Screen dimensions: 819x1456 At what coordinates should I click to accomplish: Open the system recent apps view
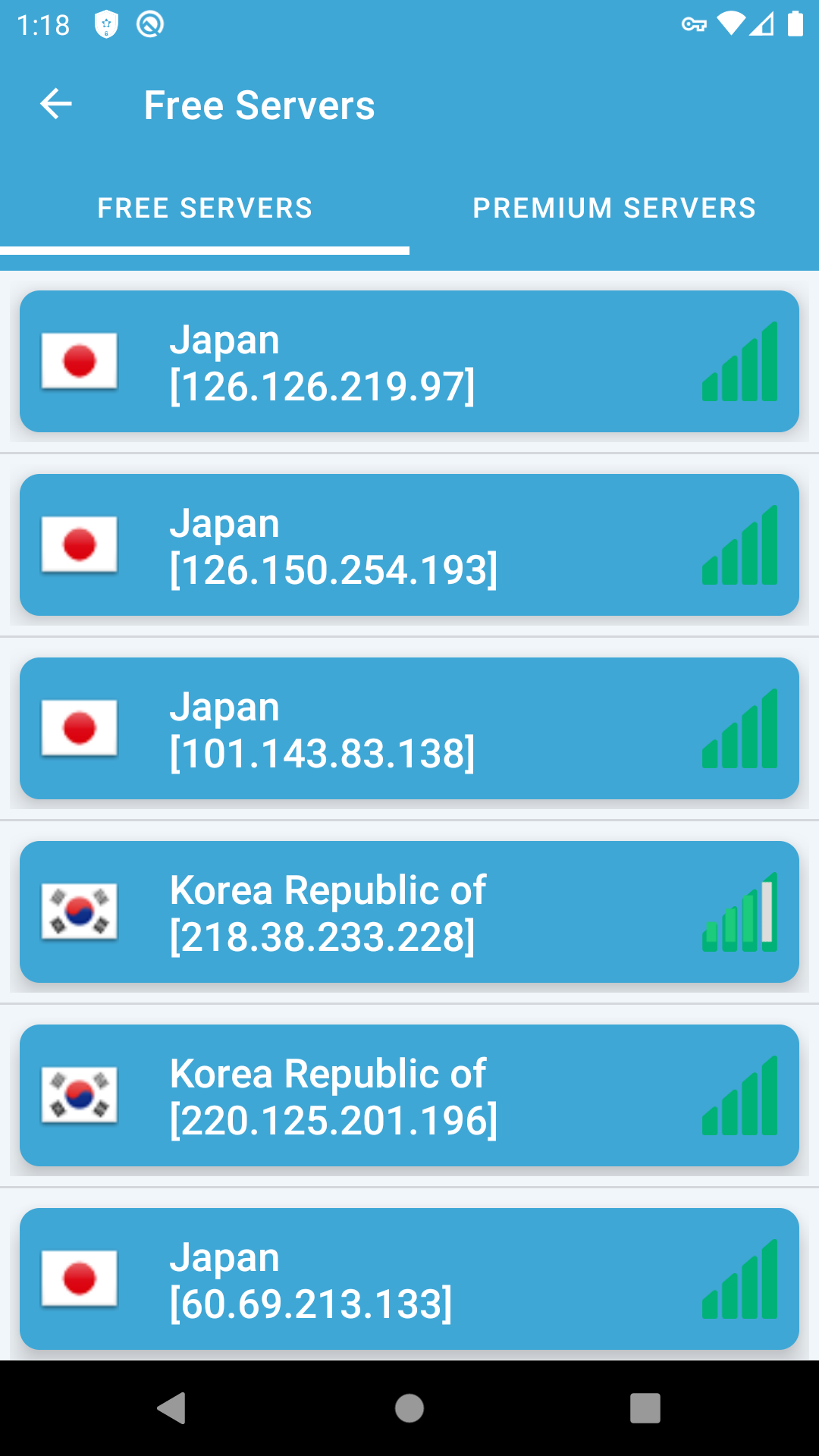point(645,1408)
